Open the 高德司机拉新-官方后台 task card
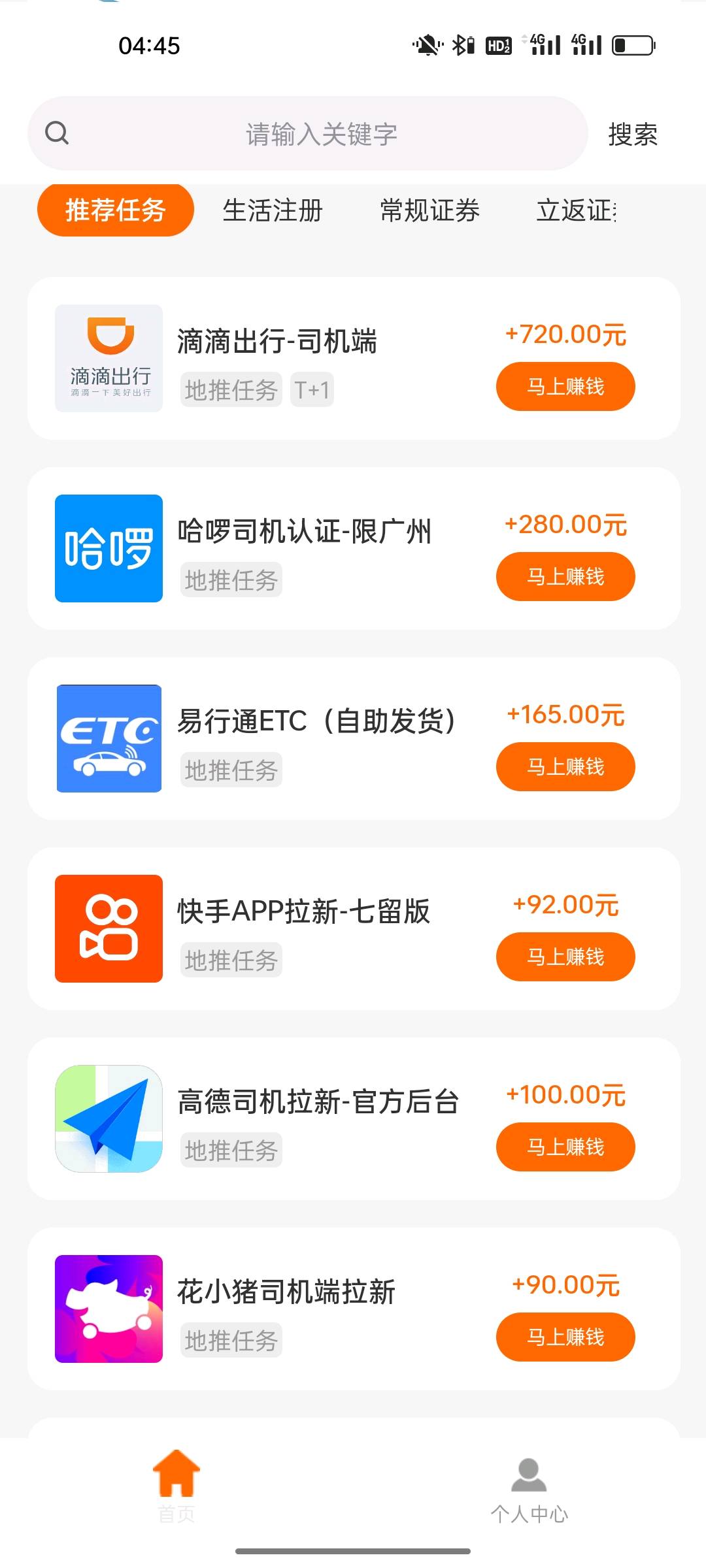706x1568 pixels. pyautogui.click(x=354, y=1119)
